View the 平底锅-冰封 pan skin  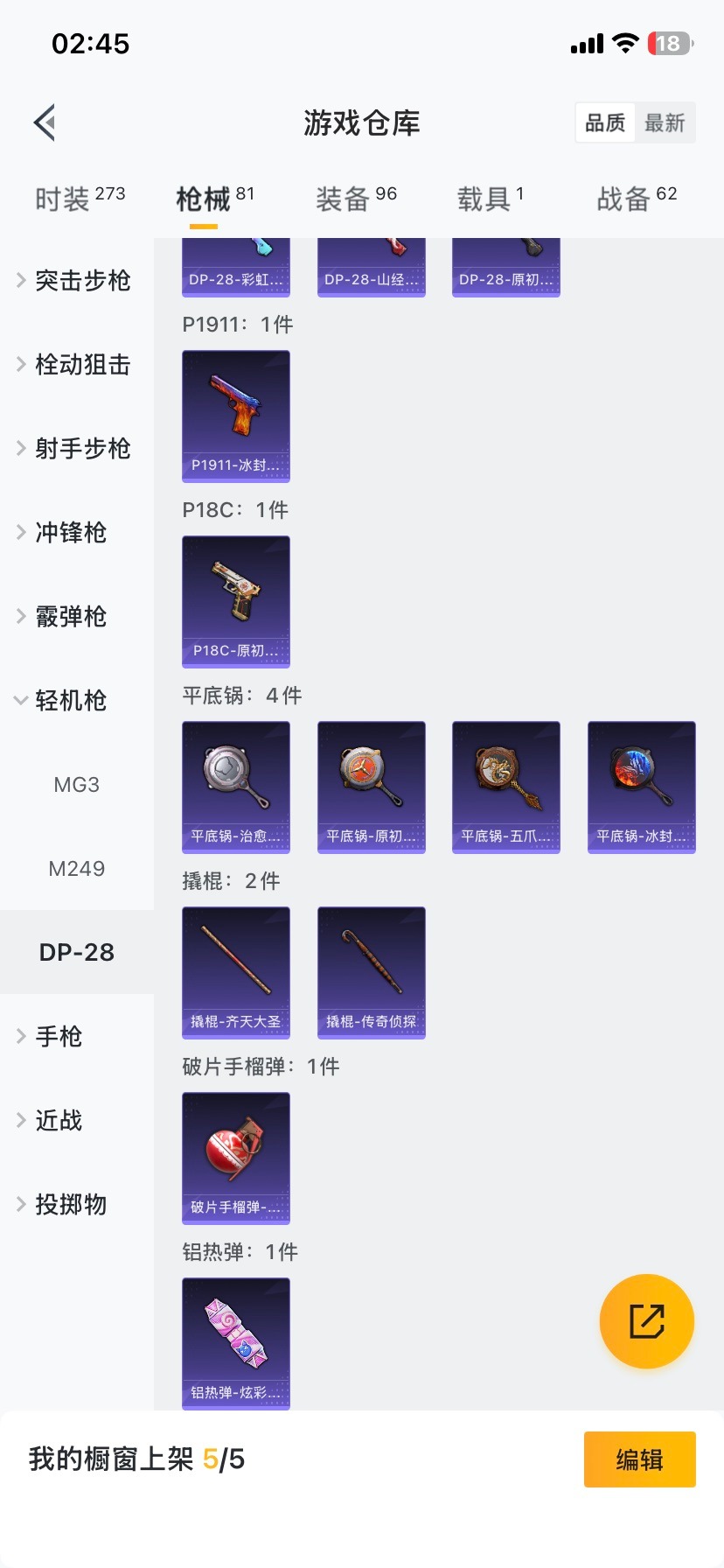click(641, 787)
